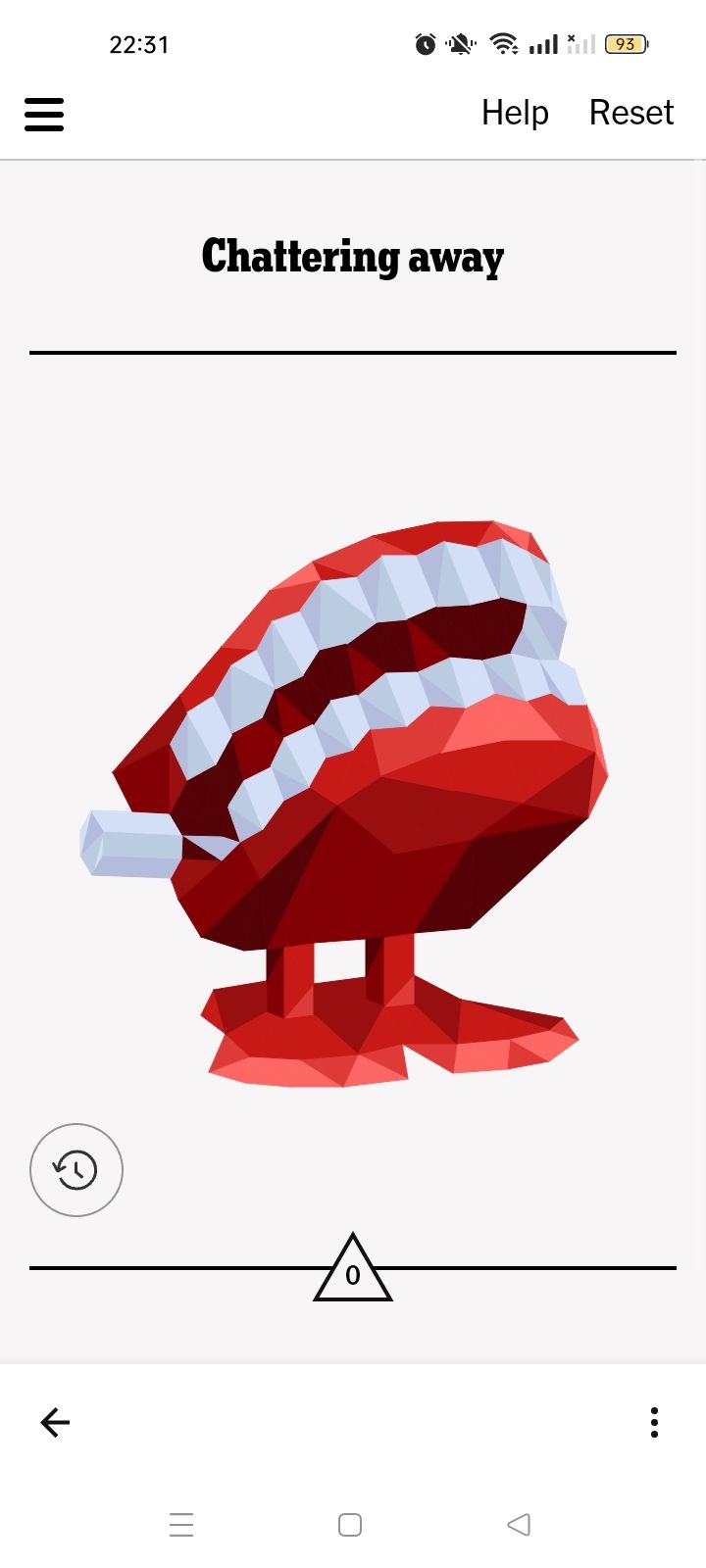Image resolution: width=706 pixels, height=1568 pixels.
Task: Open the three-dot overflow menu
Action: click(x=654, y=1422)
